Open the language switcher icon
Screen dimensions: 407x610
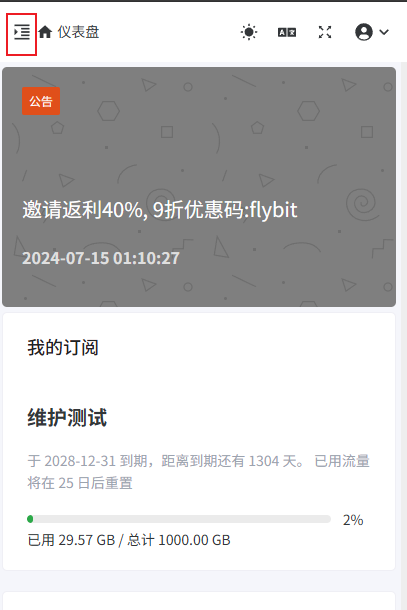(x=287, y=32)
